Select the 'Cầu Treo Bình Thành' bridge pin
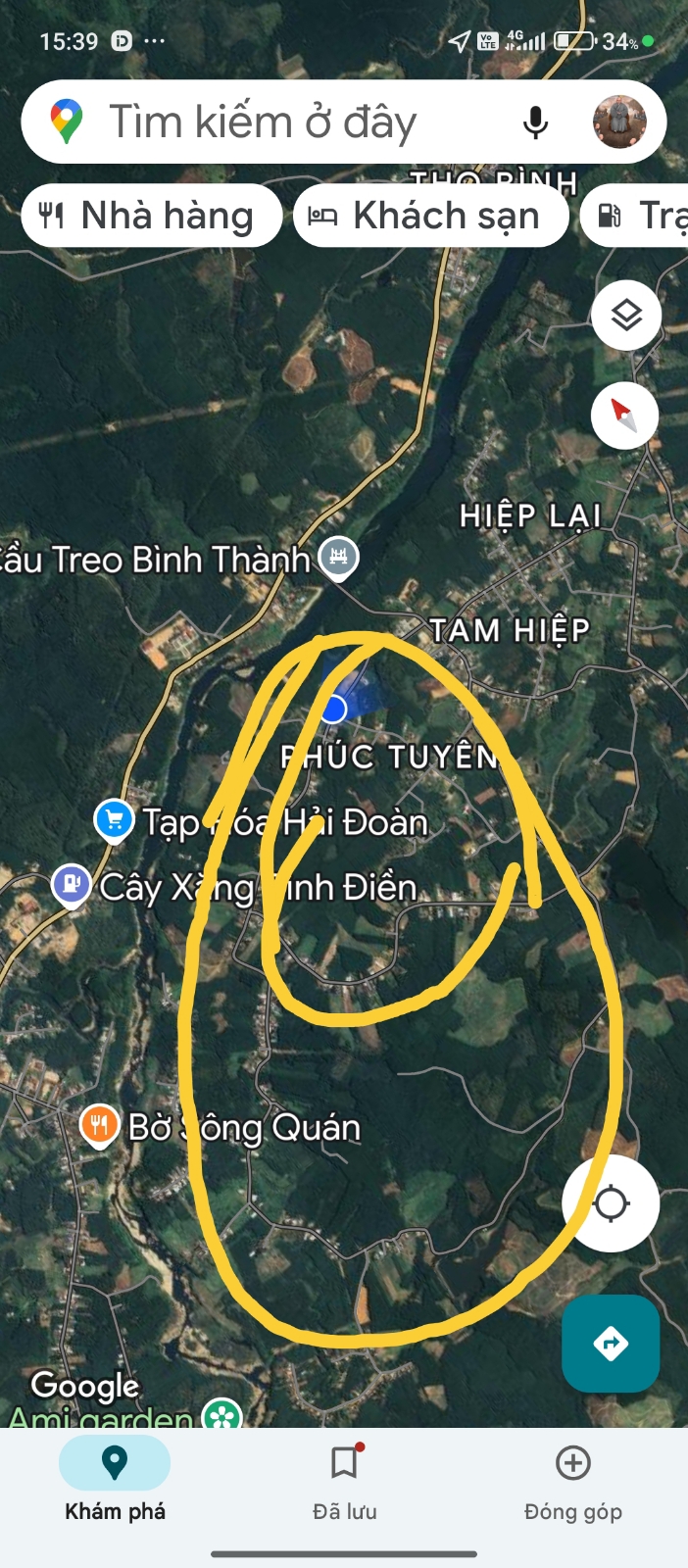The width and height of the screenshot is (688, 1568). pos(339,558)
